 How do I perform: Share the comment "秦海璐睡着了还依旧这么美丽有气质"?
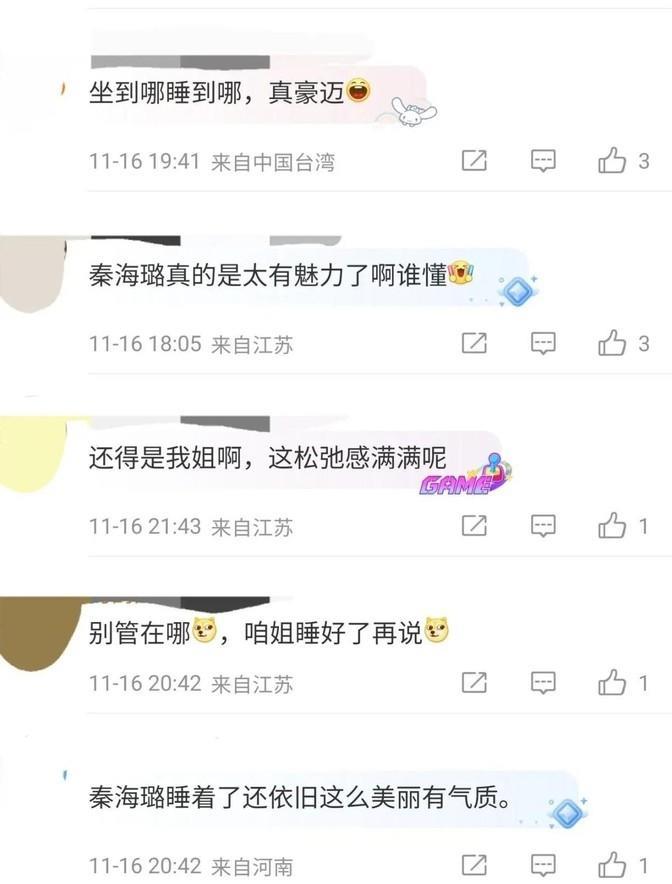[474, 865]
